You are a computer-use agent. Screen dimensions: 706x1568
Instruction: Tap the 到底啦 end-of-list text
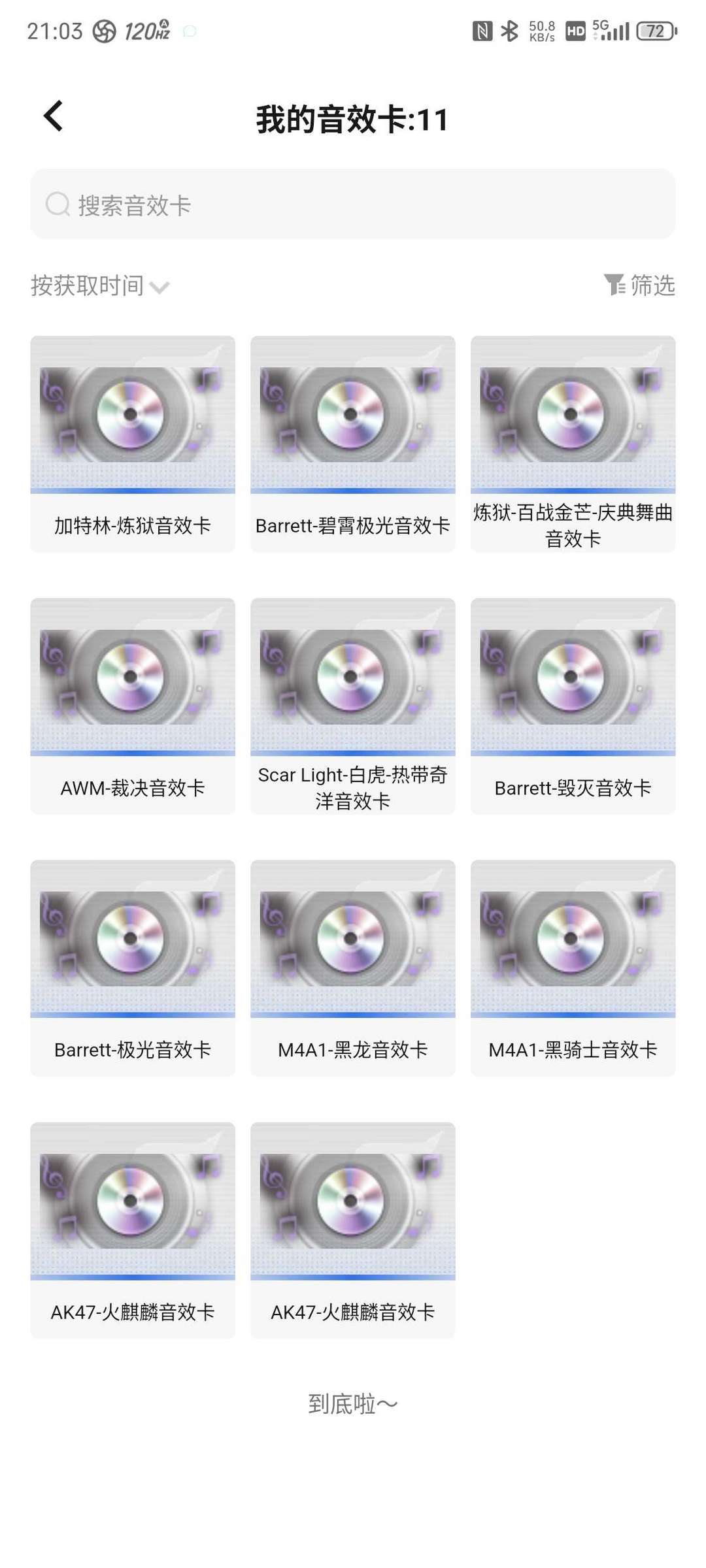point(353,1401)
